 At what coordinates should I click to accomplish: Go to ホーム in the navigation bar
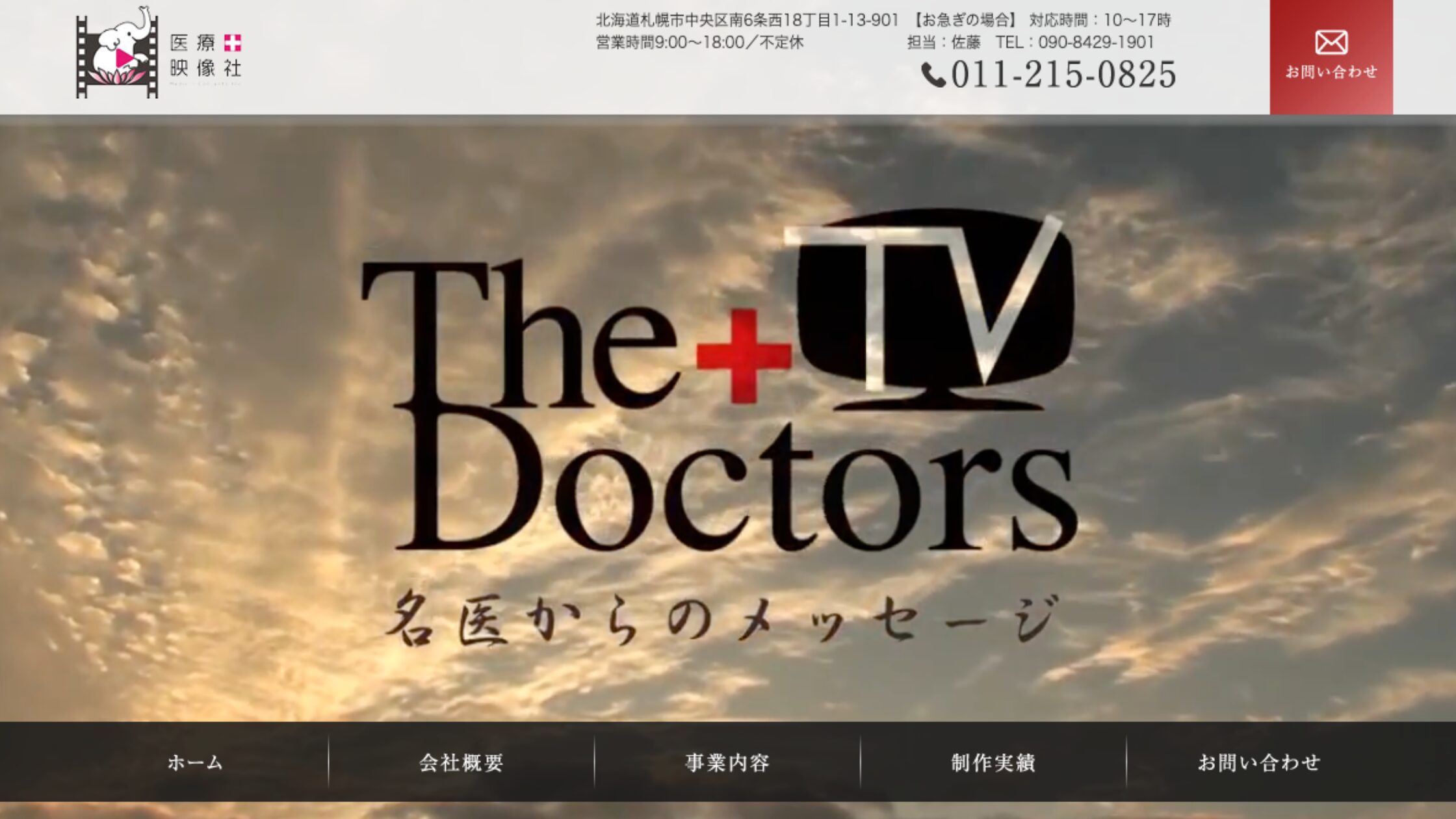tap(195, 762)
